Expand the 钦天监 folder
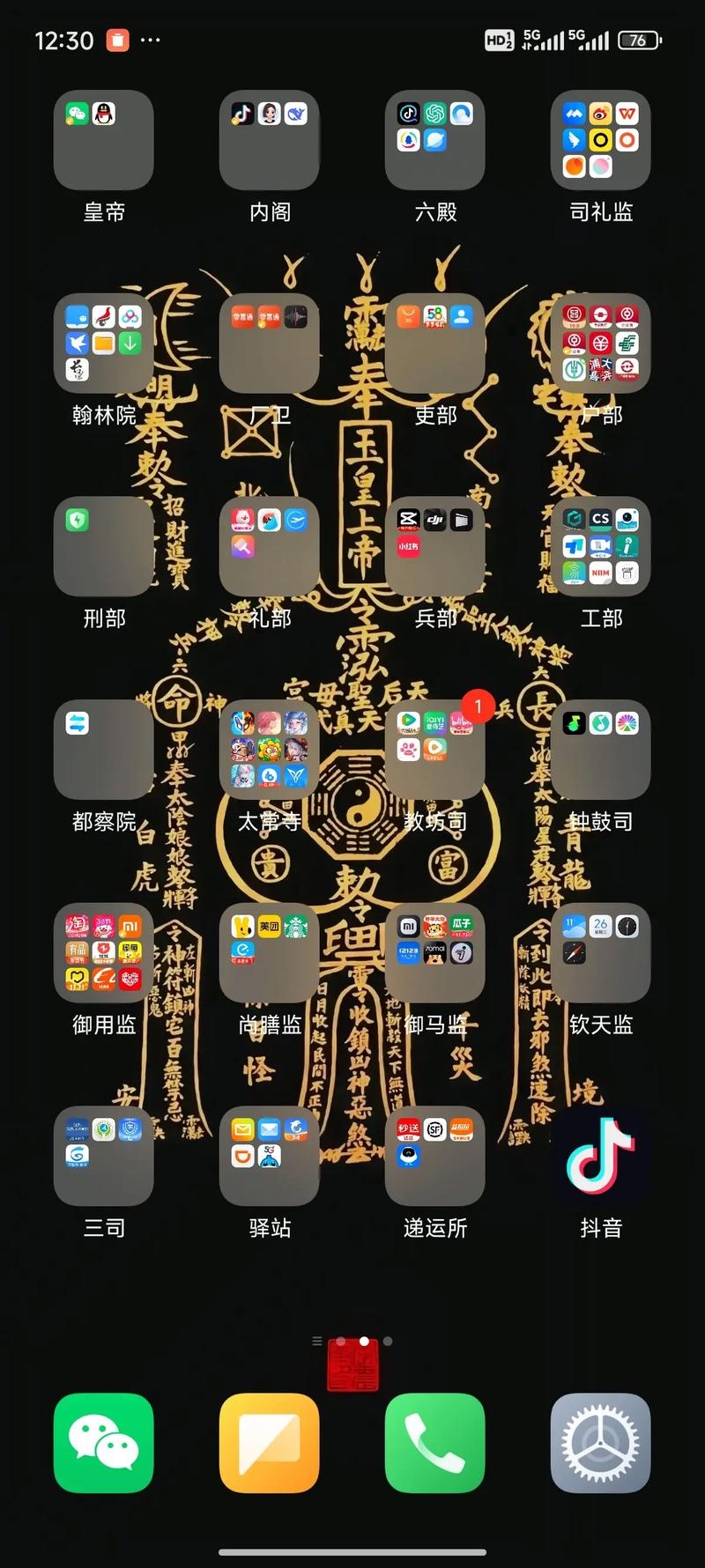The height and width of the screenshot is (1568, 705). (601, 953)
